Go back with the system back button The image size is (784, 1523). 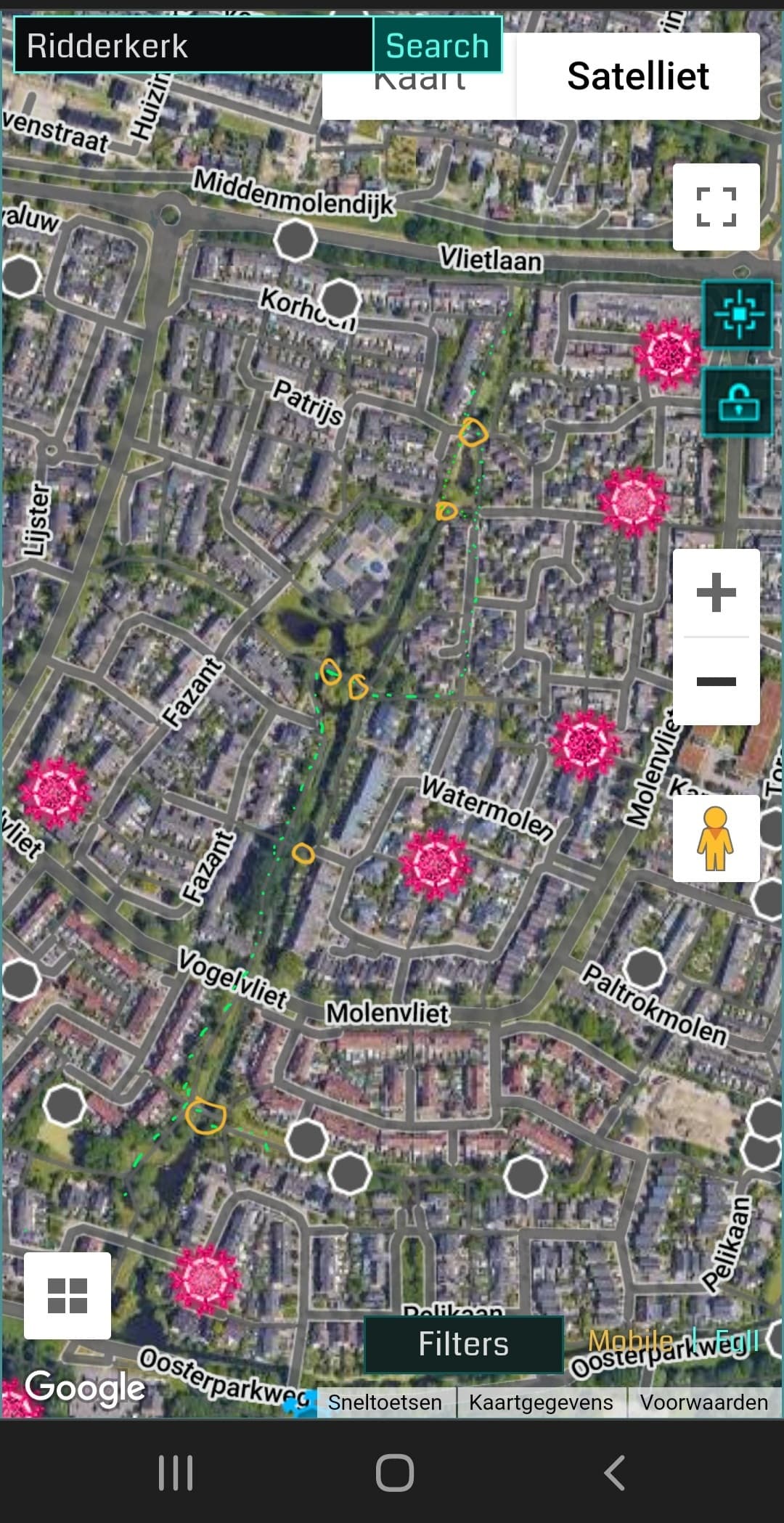click(x=614, y=1473)
